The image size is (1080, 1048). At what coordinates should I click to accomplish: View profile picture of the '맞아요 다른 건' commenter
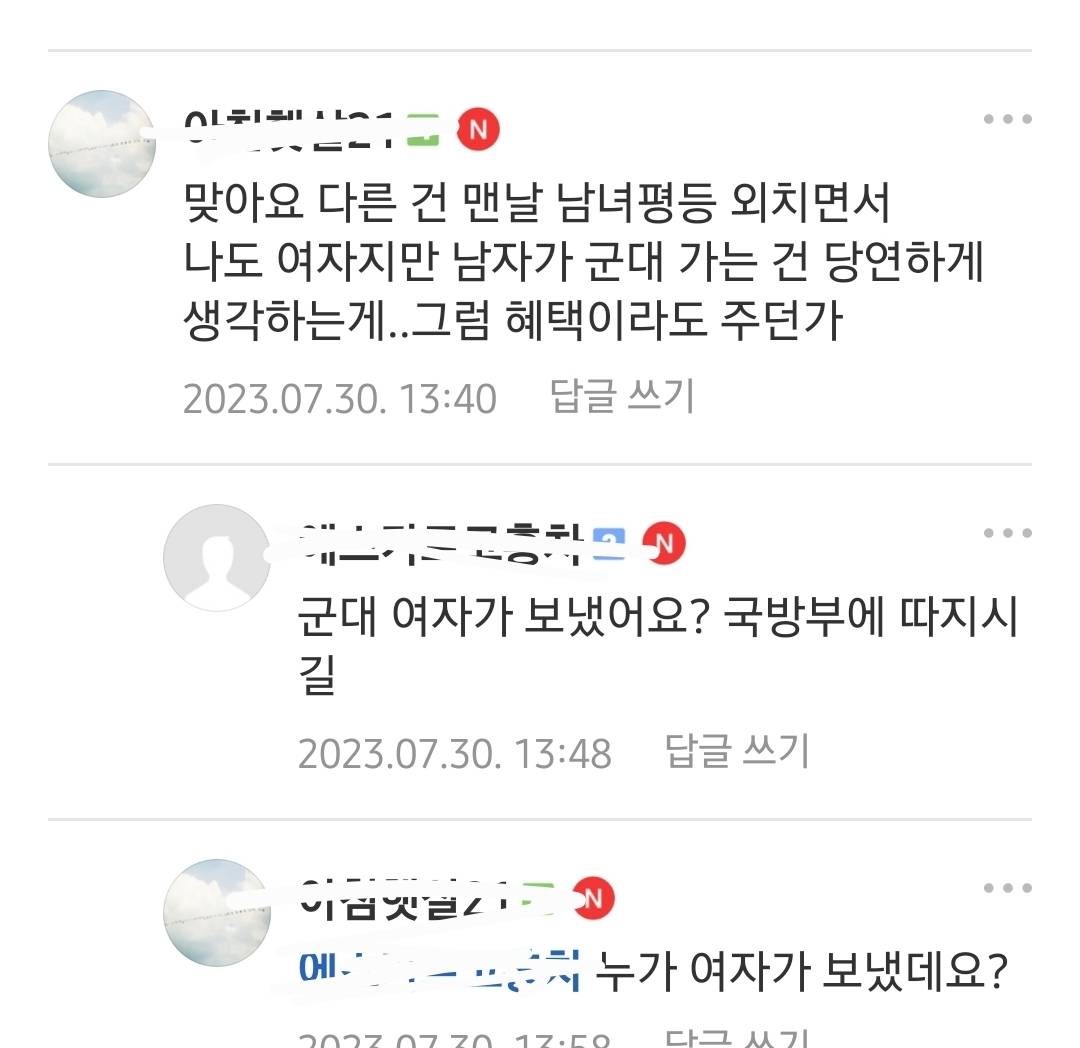pyautogui.click(x=102, y=144)
